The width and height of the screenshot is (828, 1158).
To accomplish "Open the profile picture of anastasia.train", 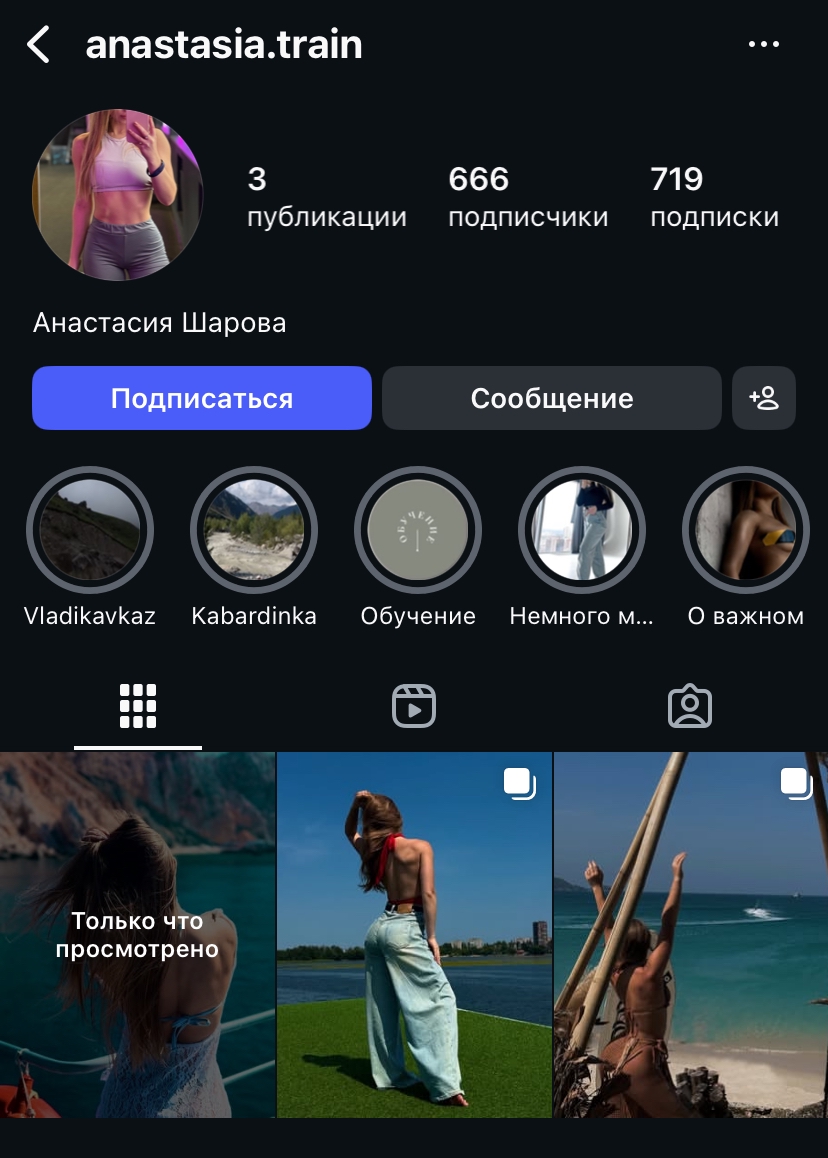I will 118,195.
